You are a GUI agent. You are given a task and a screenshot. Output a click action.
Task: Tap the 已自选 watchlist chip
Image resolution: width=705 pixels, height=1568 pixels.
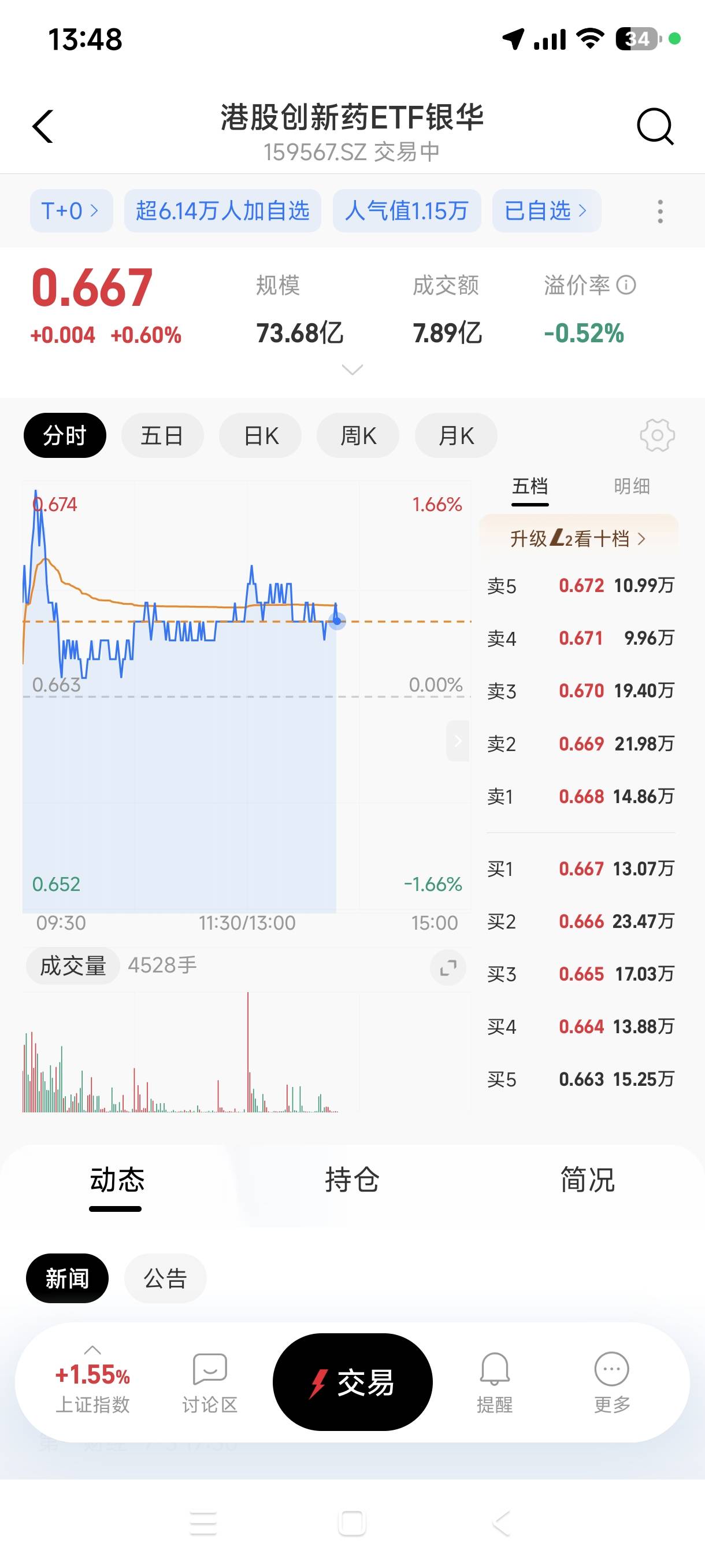(x=546, y=210)
